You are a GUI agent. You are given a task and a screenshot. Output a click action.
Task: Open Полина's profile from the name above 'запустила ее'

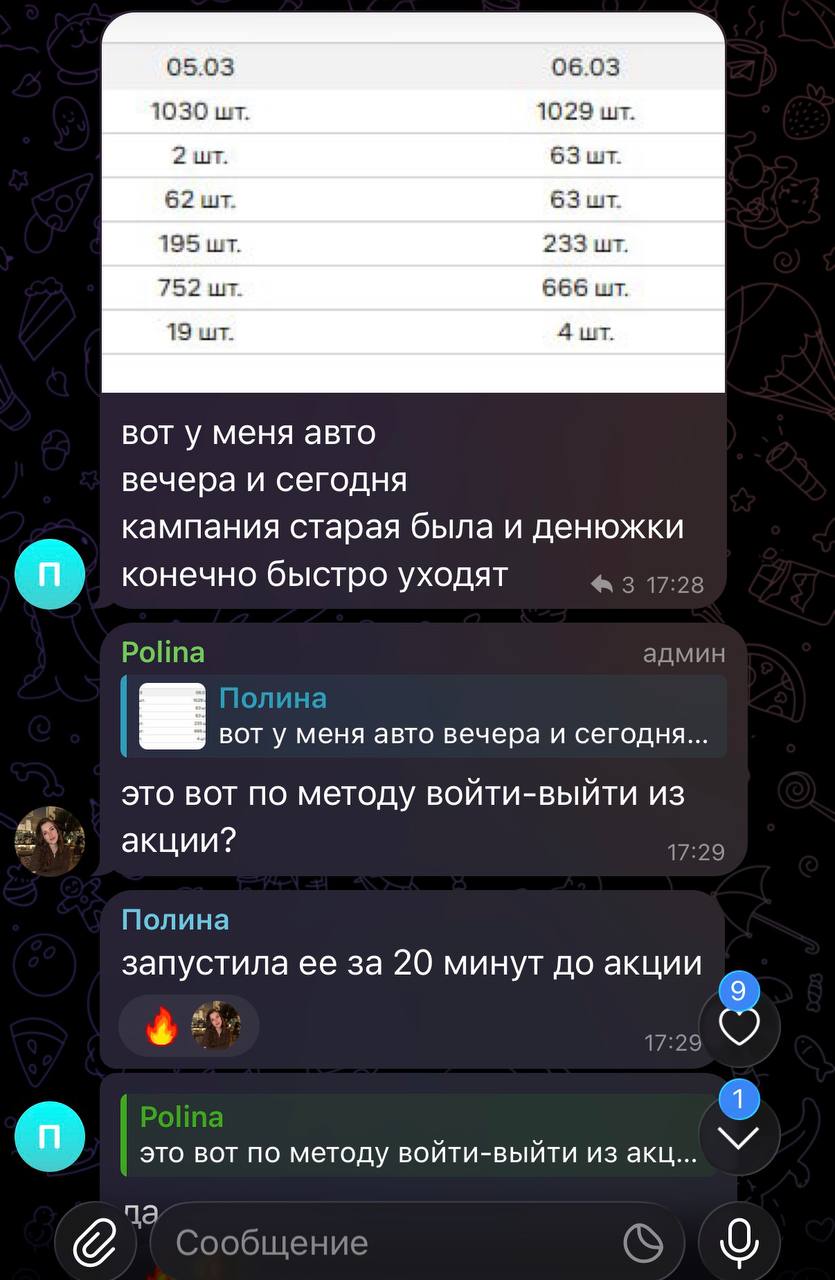175,919
